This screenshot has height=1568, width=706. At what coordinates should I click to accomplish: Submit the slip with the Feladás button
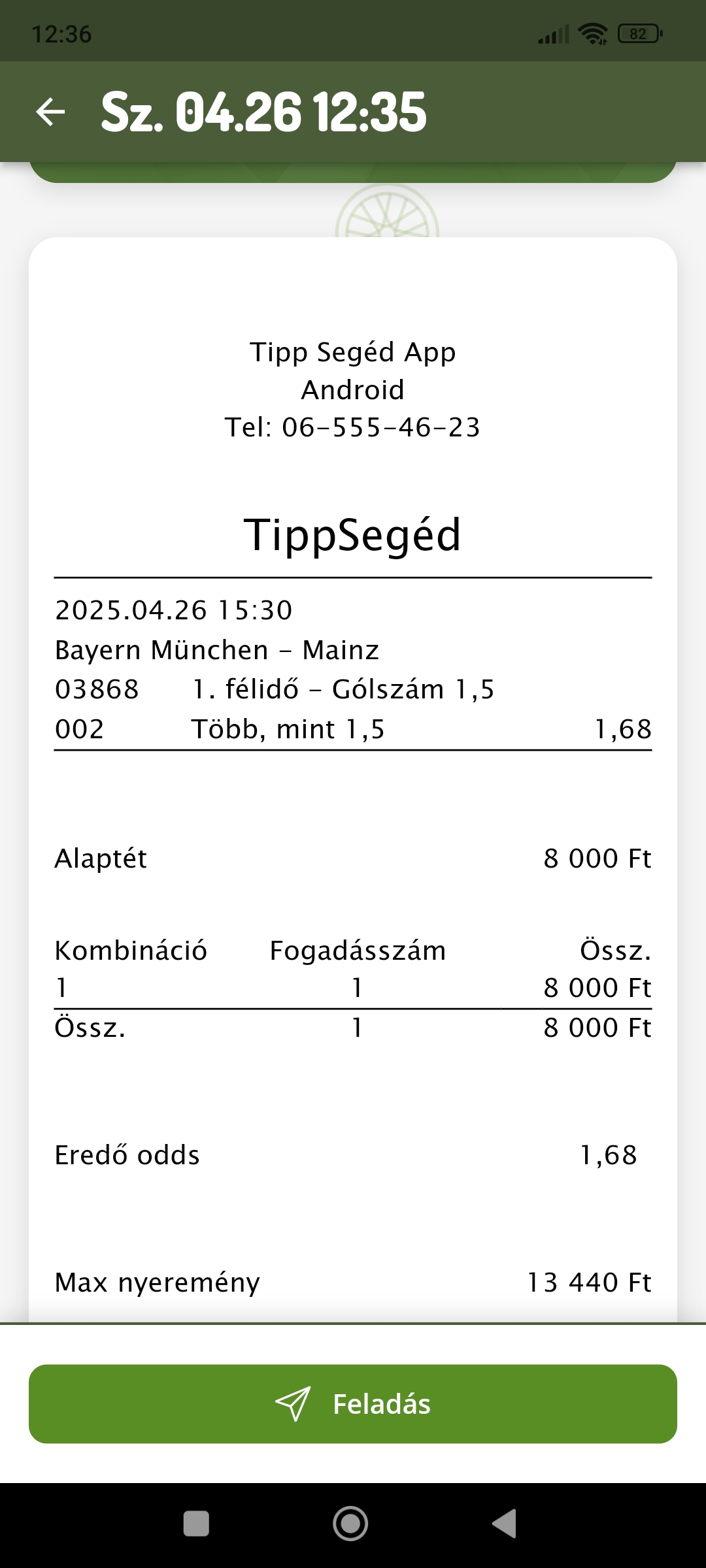pos(353,1403)
